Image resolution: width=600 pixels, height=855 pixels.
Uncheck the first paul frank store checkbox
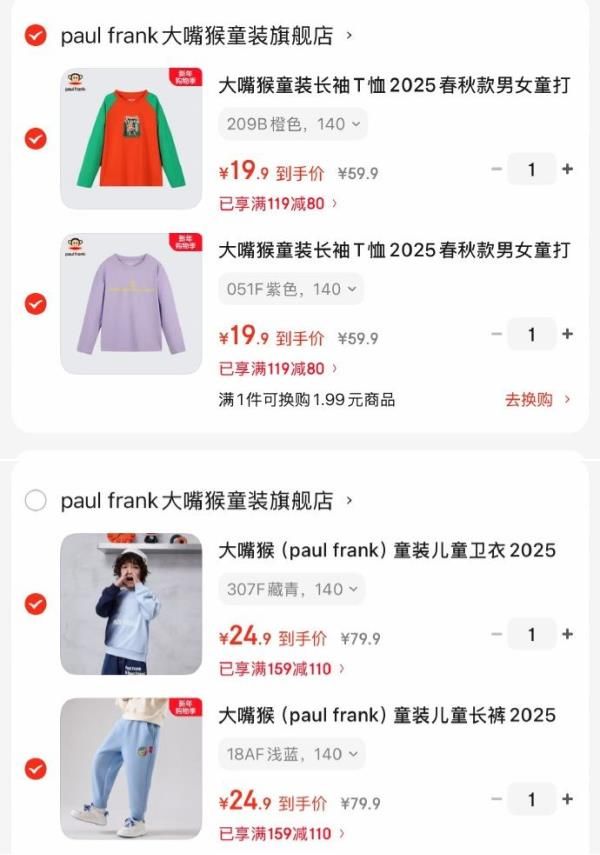pos(35,36)
